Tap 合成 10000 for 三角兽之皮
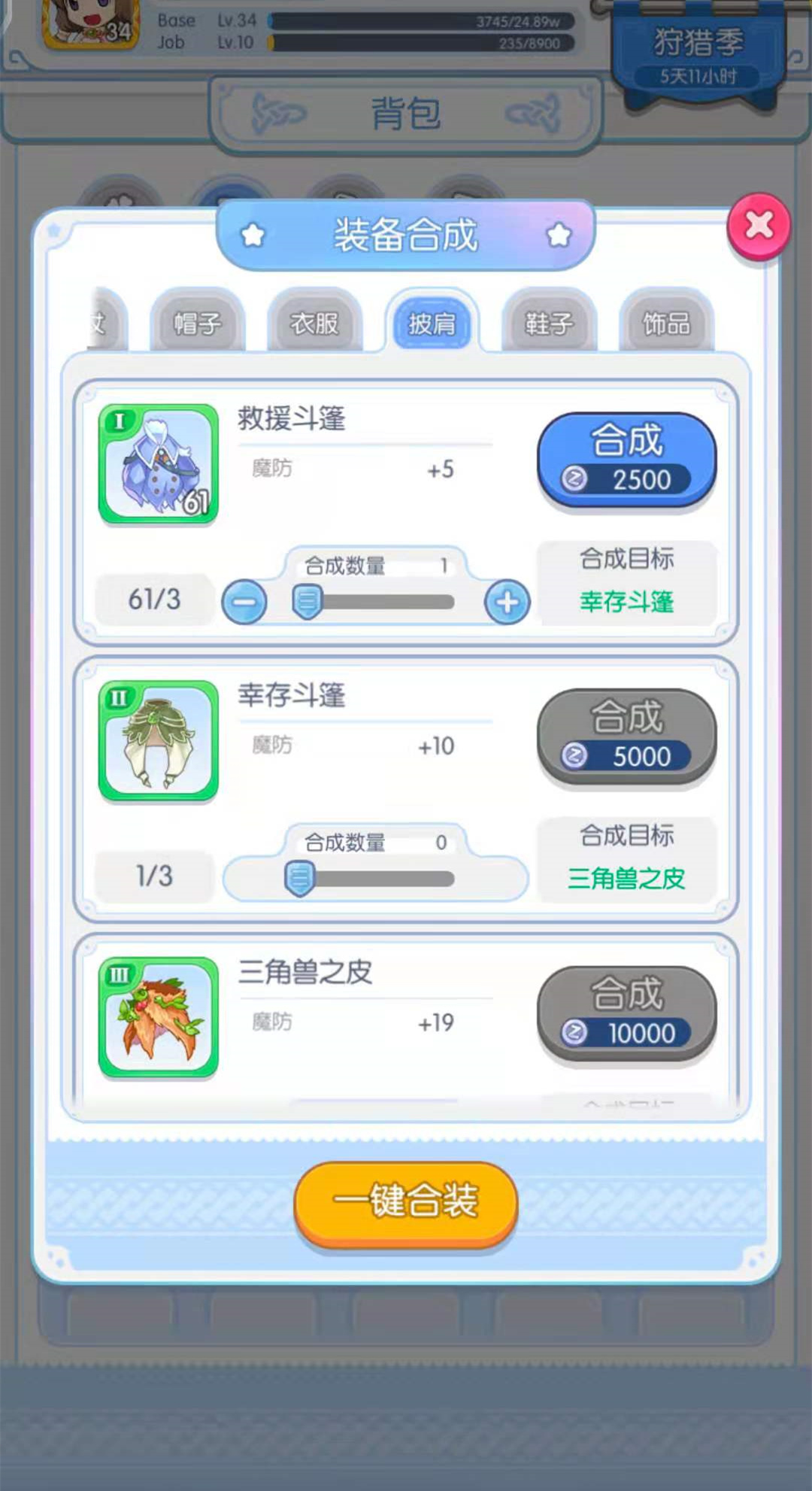Screen dimensions: 812x1491 tap(626, 1013)
